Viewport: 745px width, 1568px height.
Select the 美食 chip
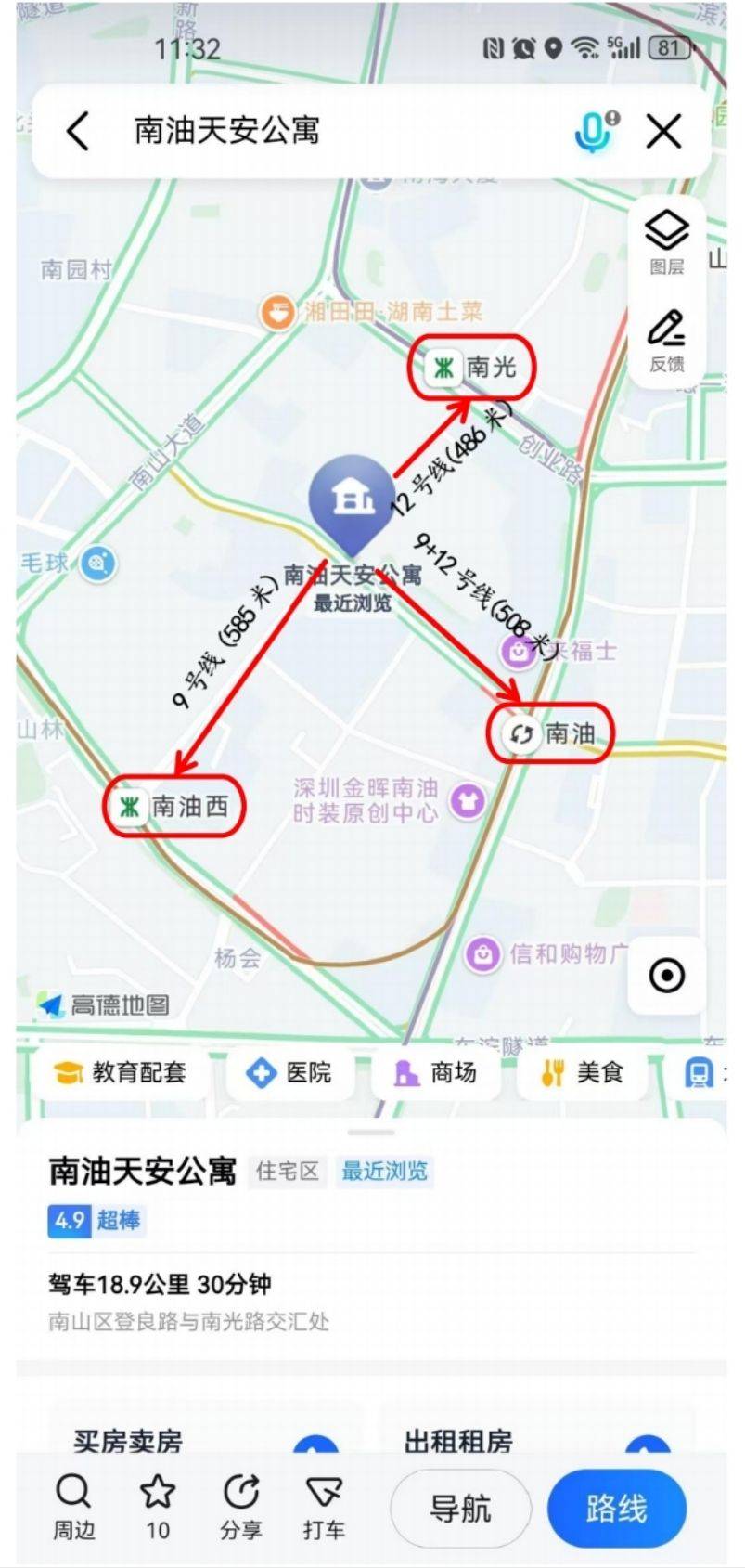click(x=582, y=1072)
